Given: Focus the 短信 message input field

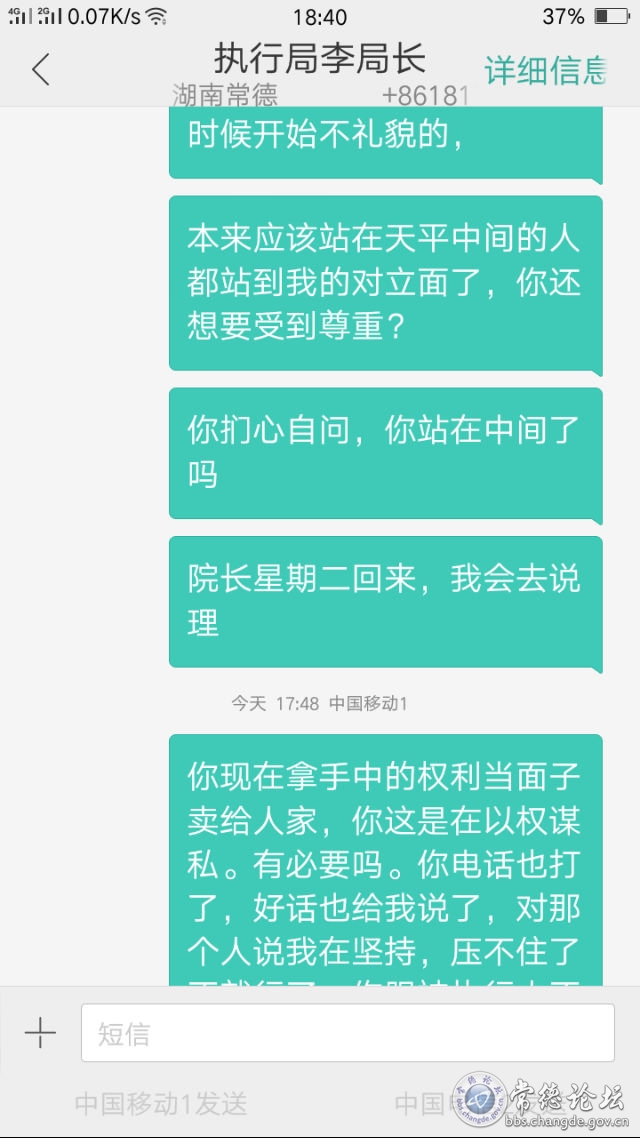Looking at the screenshot, I should click(x=348, y=1033).
